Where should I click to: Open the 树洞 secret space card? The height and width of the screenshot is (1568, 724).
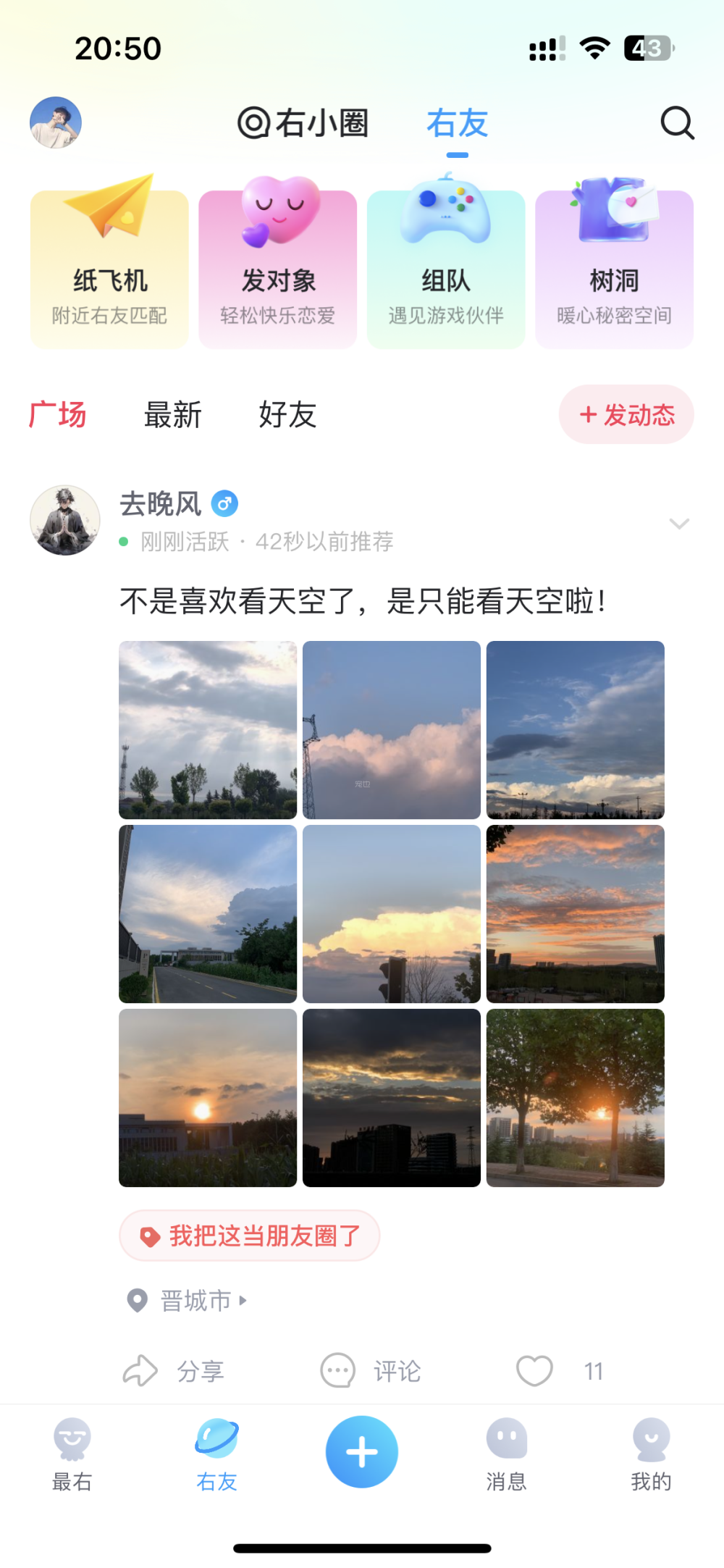(614, 269)
